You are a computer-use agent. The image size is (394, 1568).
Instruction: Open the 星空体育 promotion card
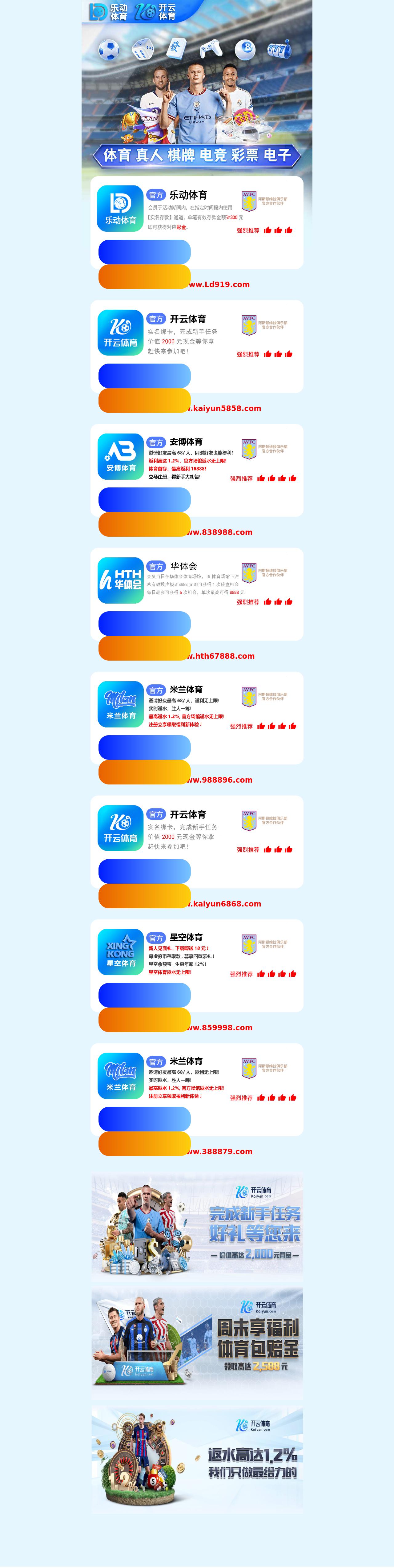(x=196, y=952)
